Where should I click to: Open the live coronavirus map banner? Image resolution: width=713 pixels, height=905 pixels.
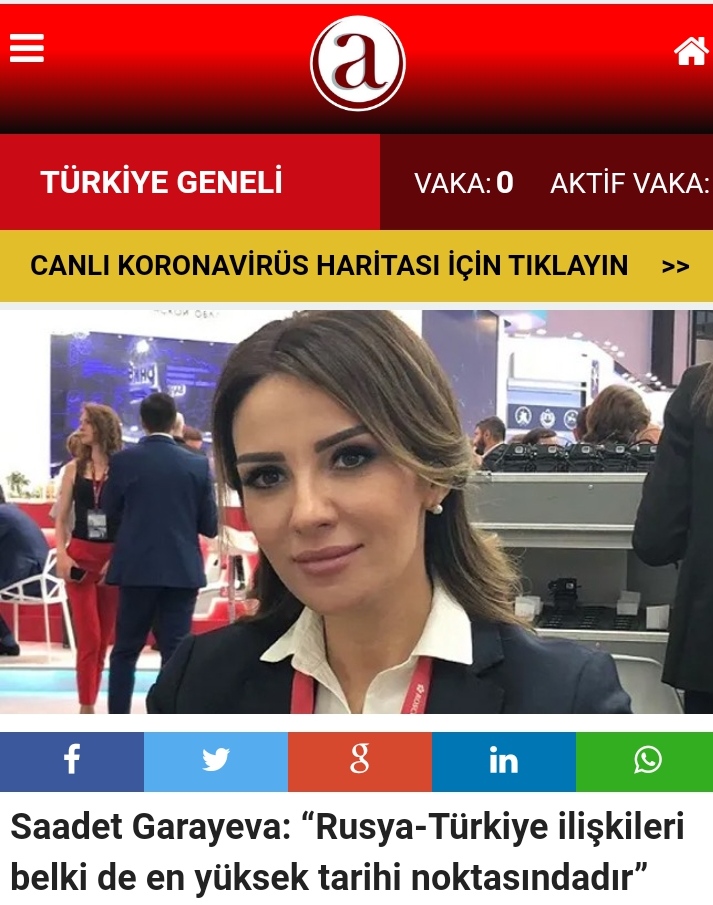click(x=356, y=266)
